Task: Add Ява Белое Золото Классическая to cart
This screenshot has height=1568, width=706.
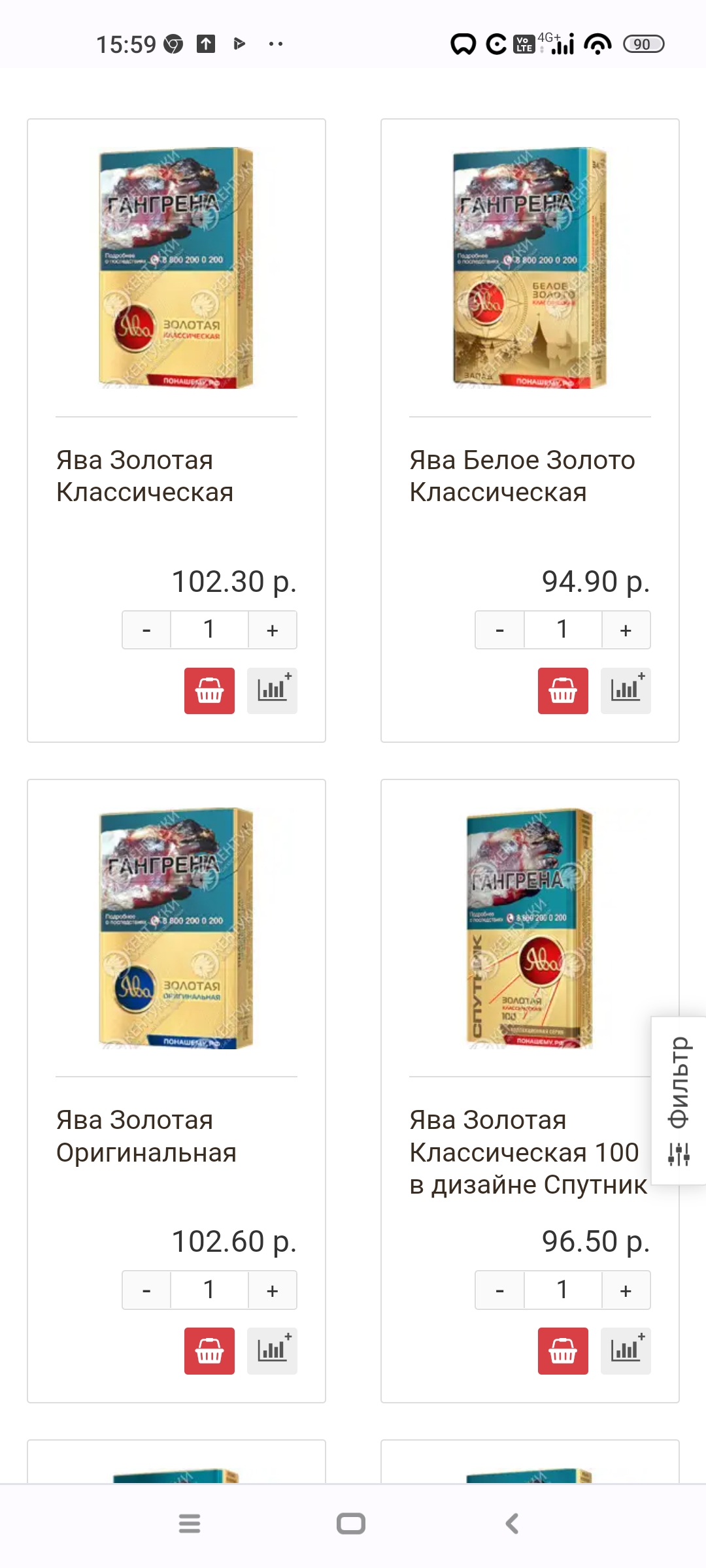Action: tap(563, 691)
